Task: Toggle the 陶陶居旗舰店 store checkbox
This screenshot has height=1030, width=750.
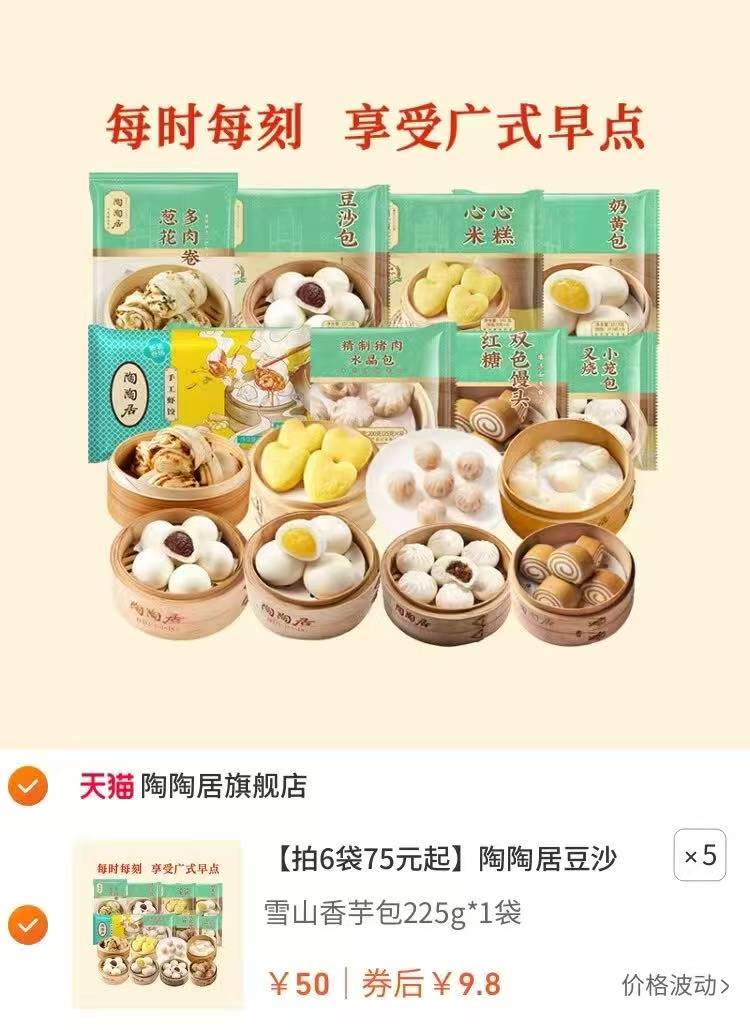Action: point(28,786)
